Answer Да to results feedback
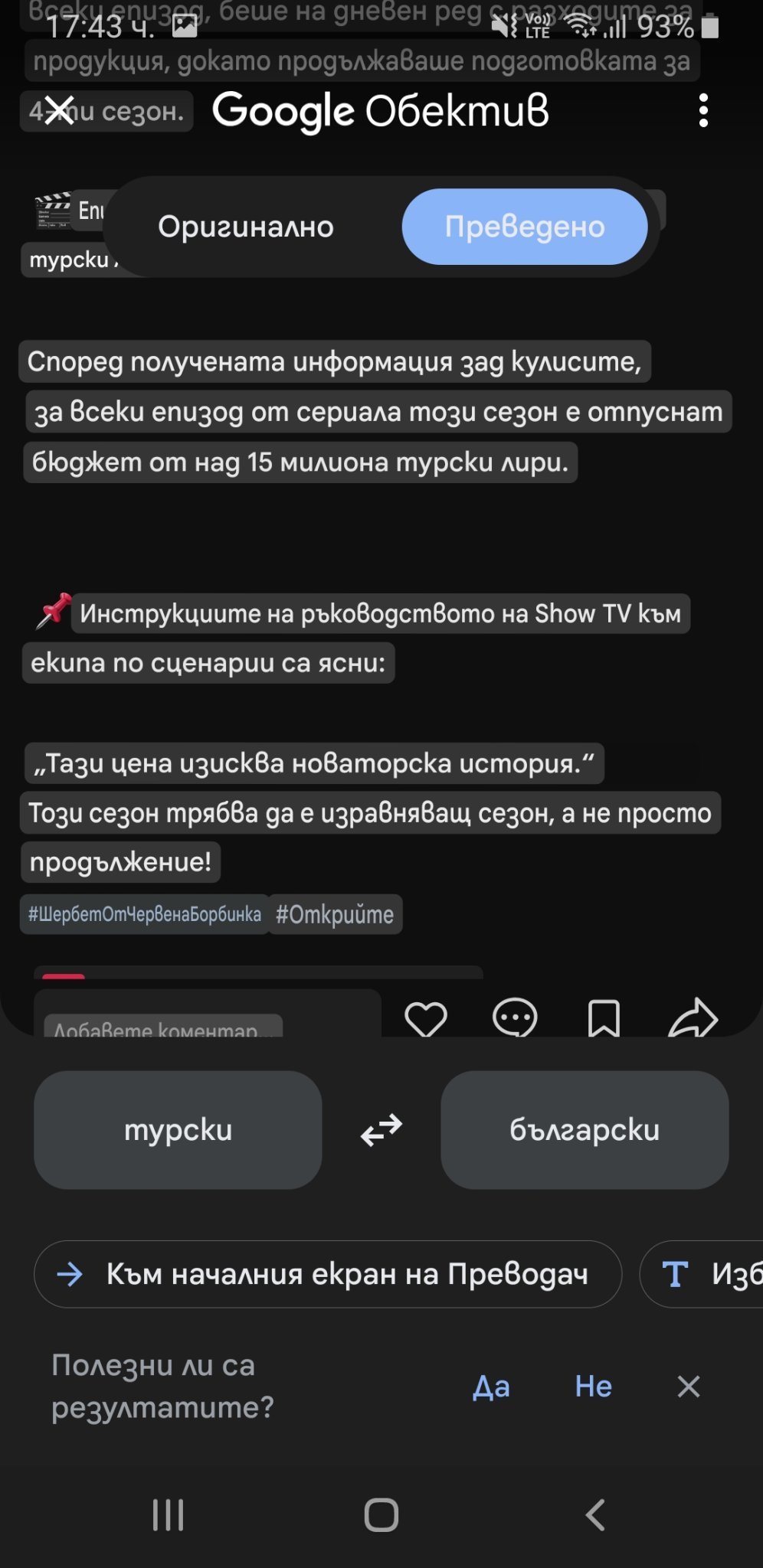763x1568 pixels. (x=491, y=1387)
